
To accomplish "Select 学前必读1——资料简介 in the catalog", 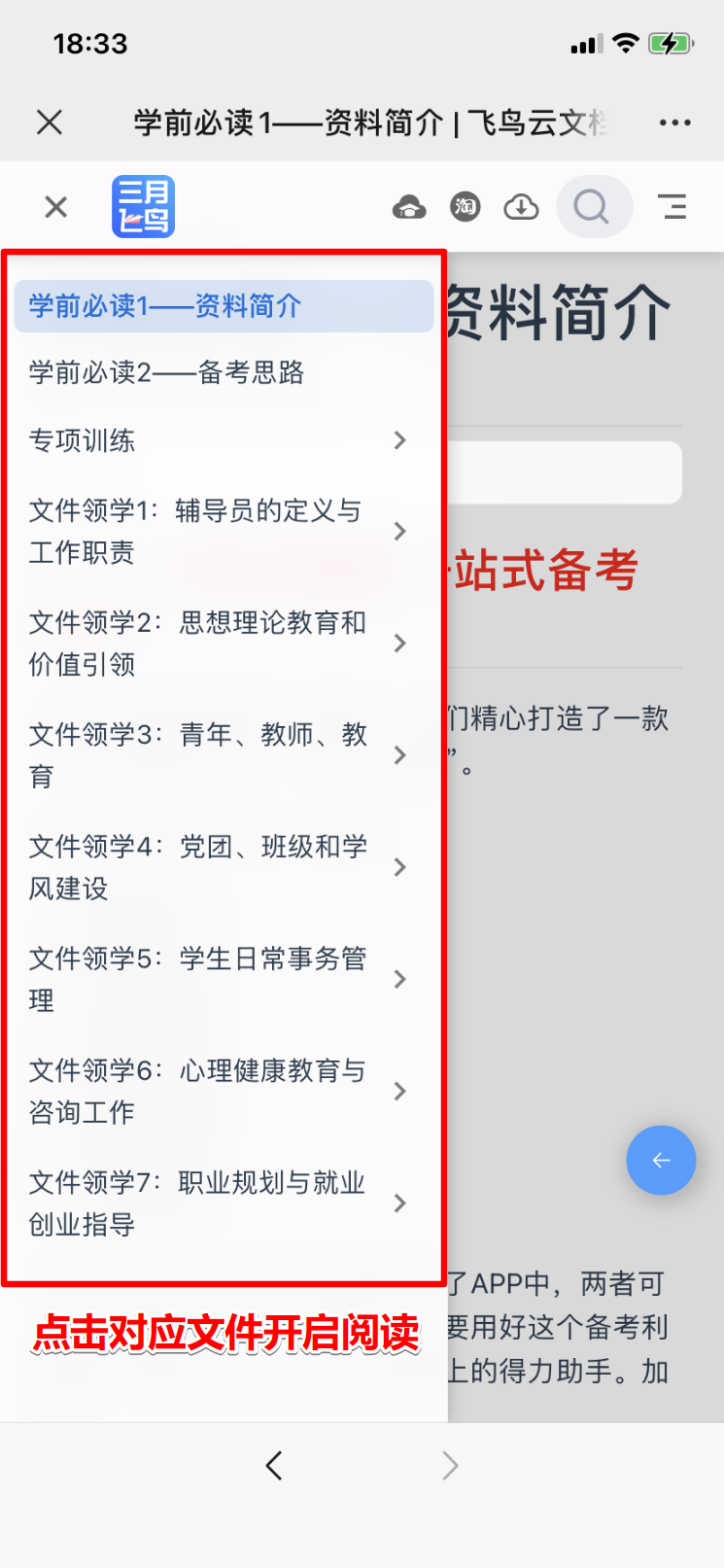I will [165, 306].
